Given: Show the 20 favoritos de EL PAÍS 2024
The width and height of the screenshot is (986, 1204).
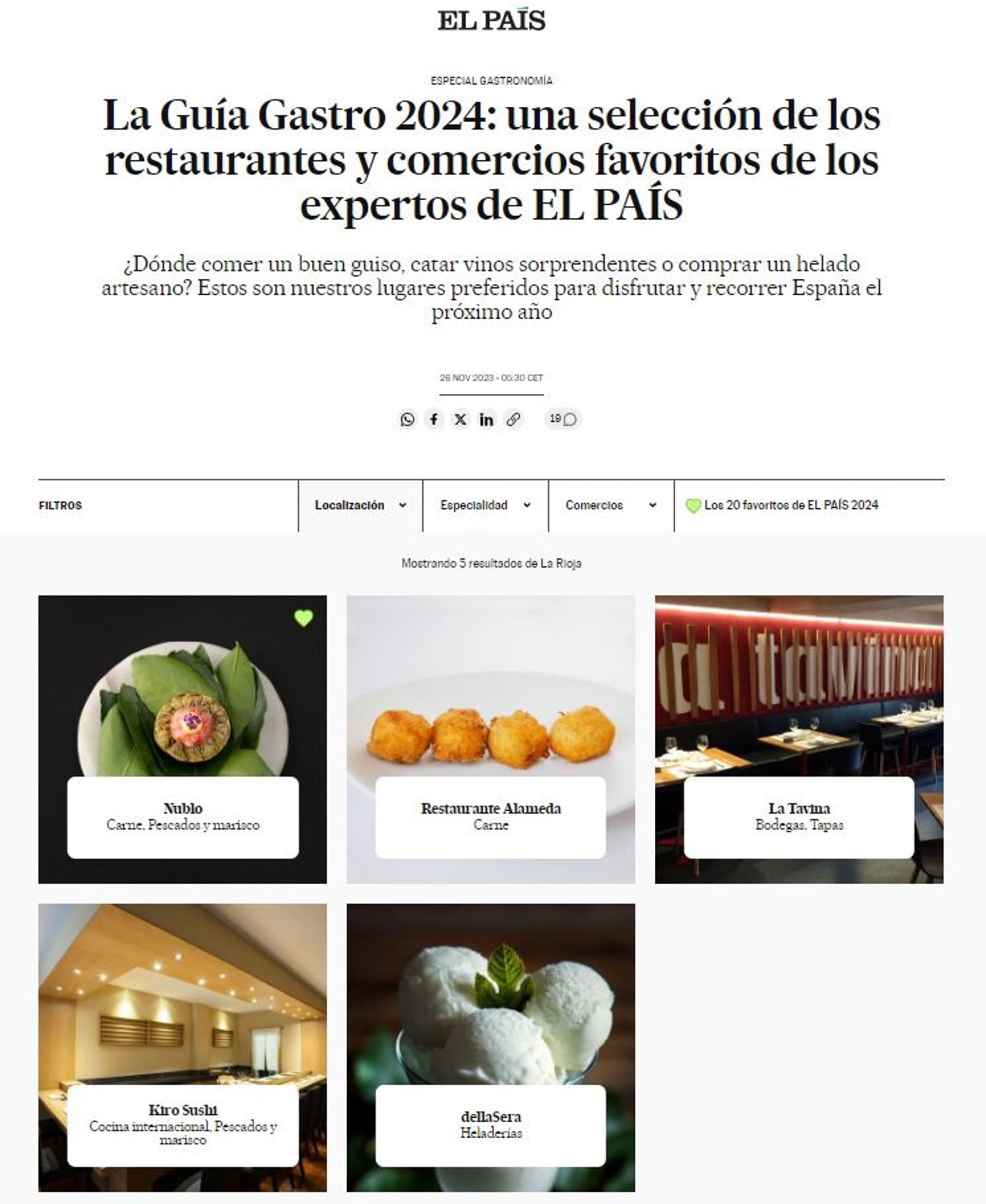Looking at the screenshot, I should tap(783, 505).
